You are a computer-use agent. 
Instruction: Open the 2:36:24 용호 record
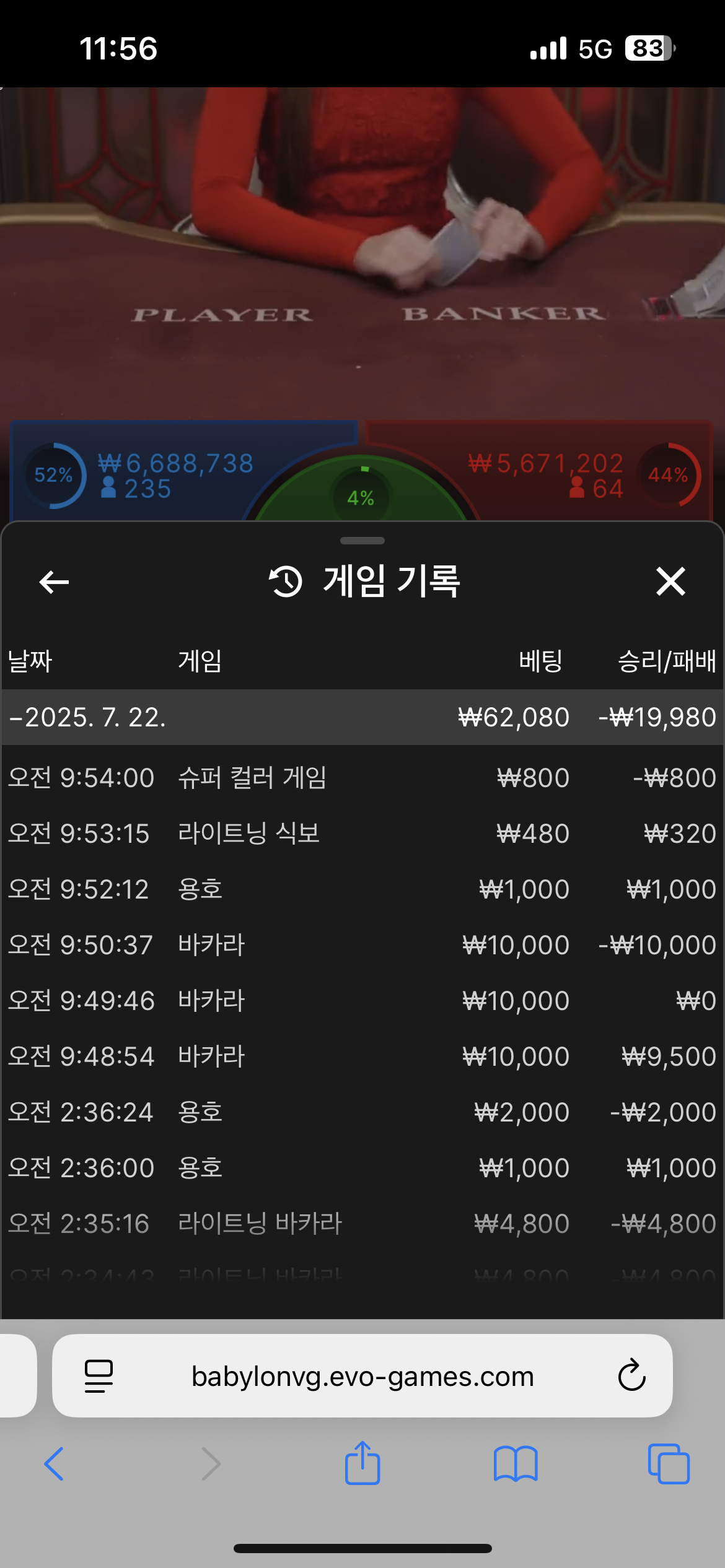362,1112
